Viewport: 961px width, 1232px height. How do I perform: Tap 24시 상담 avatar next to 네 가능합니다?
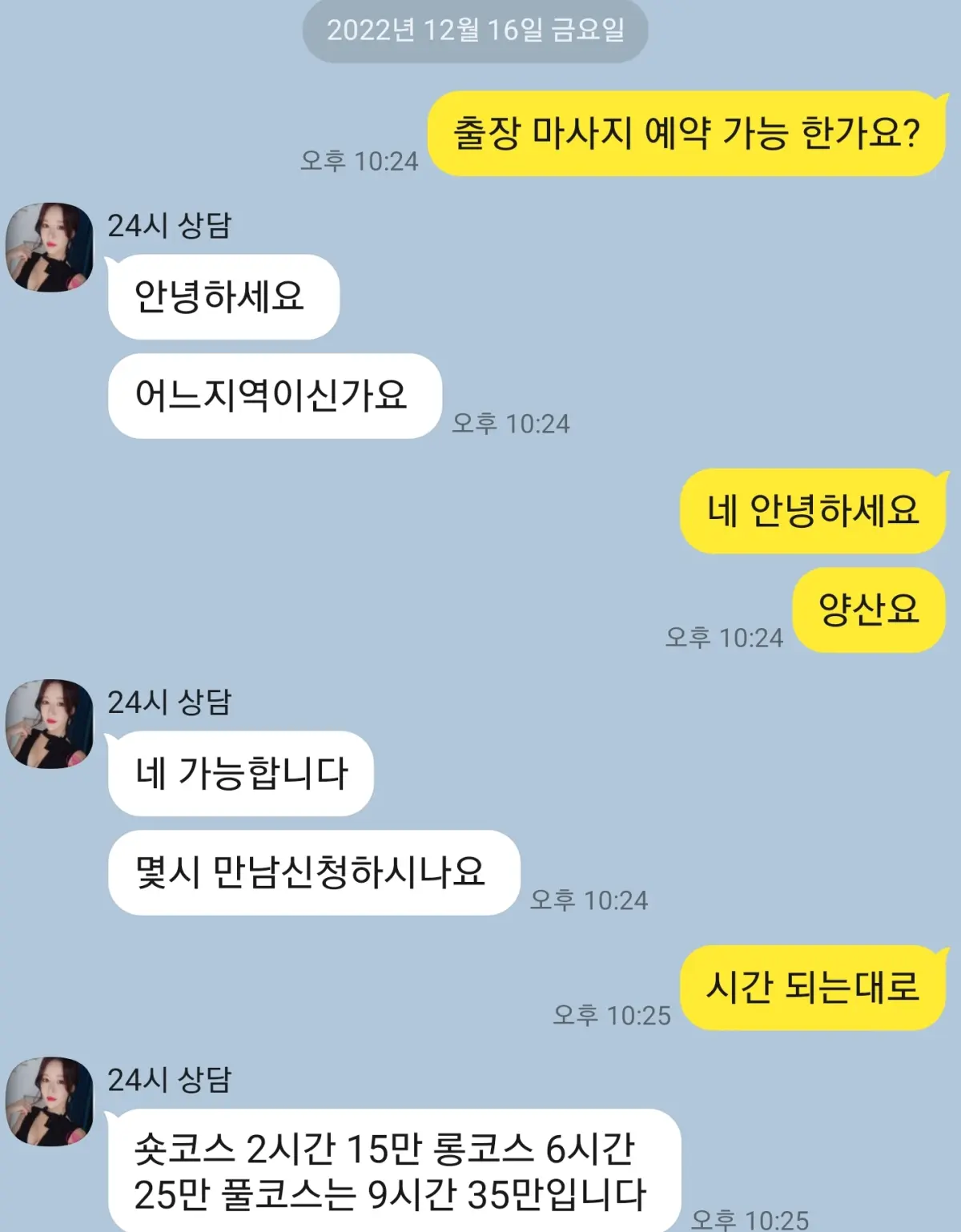click(x=50, y=723)
